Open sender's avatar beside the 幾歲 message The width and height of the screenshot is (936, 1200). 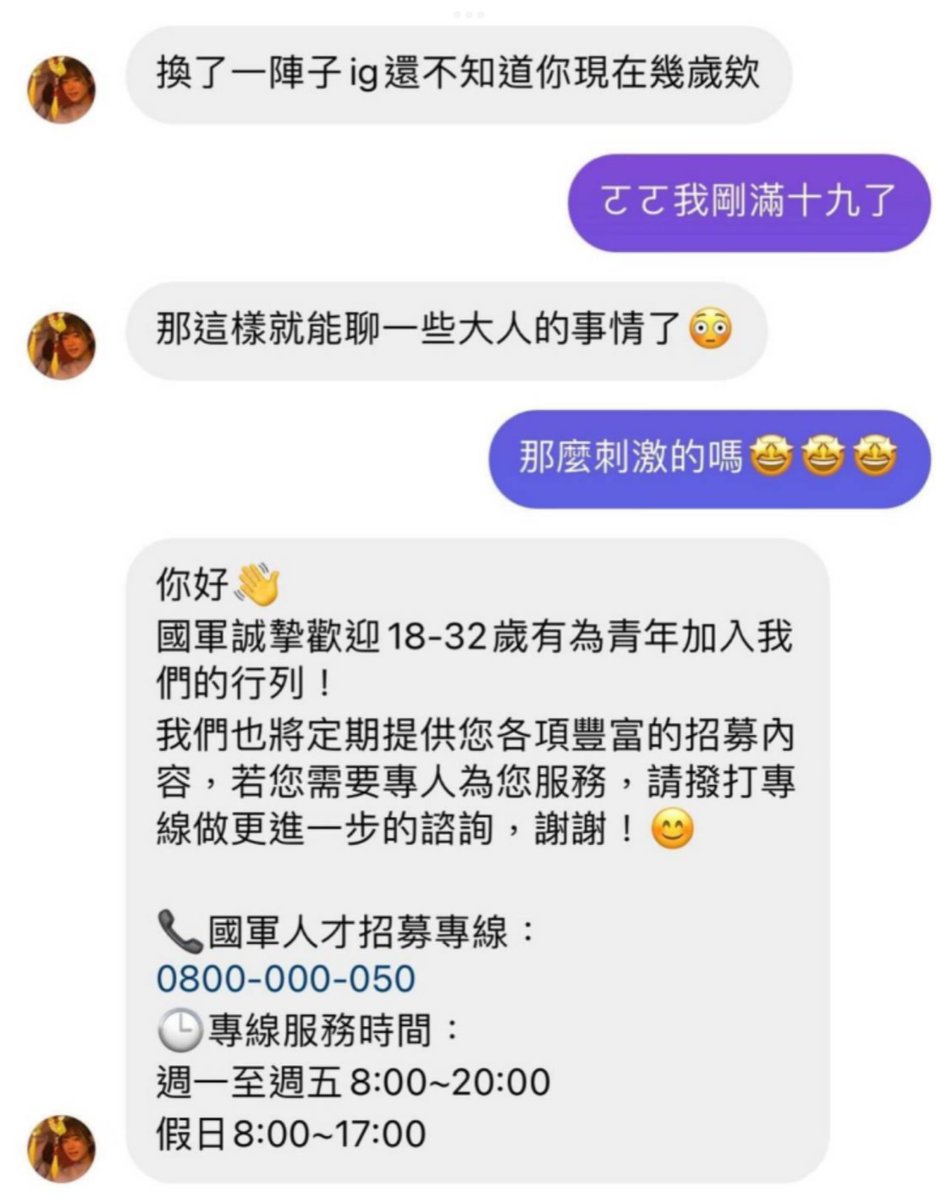(x=61, y=88)
